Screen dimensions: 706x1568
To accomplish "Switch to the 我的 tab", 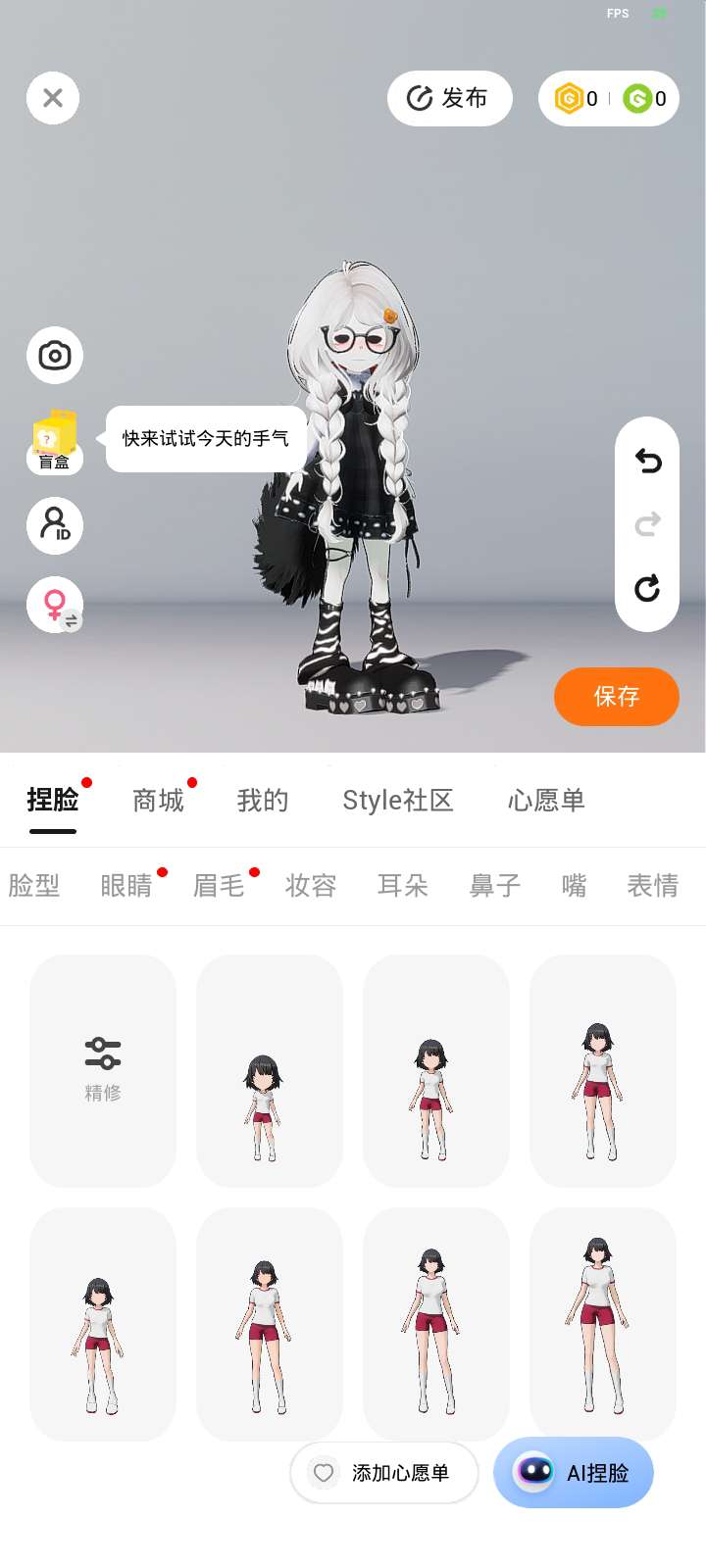I will (263, 801).
